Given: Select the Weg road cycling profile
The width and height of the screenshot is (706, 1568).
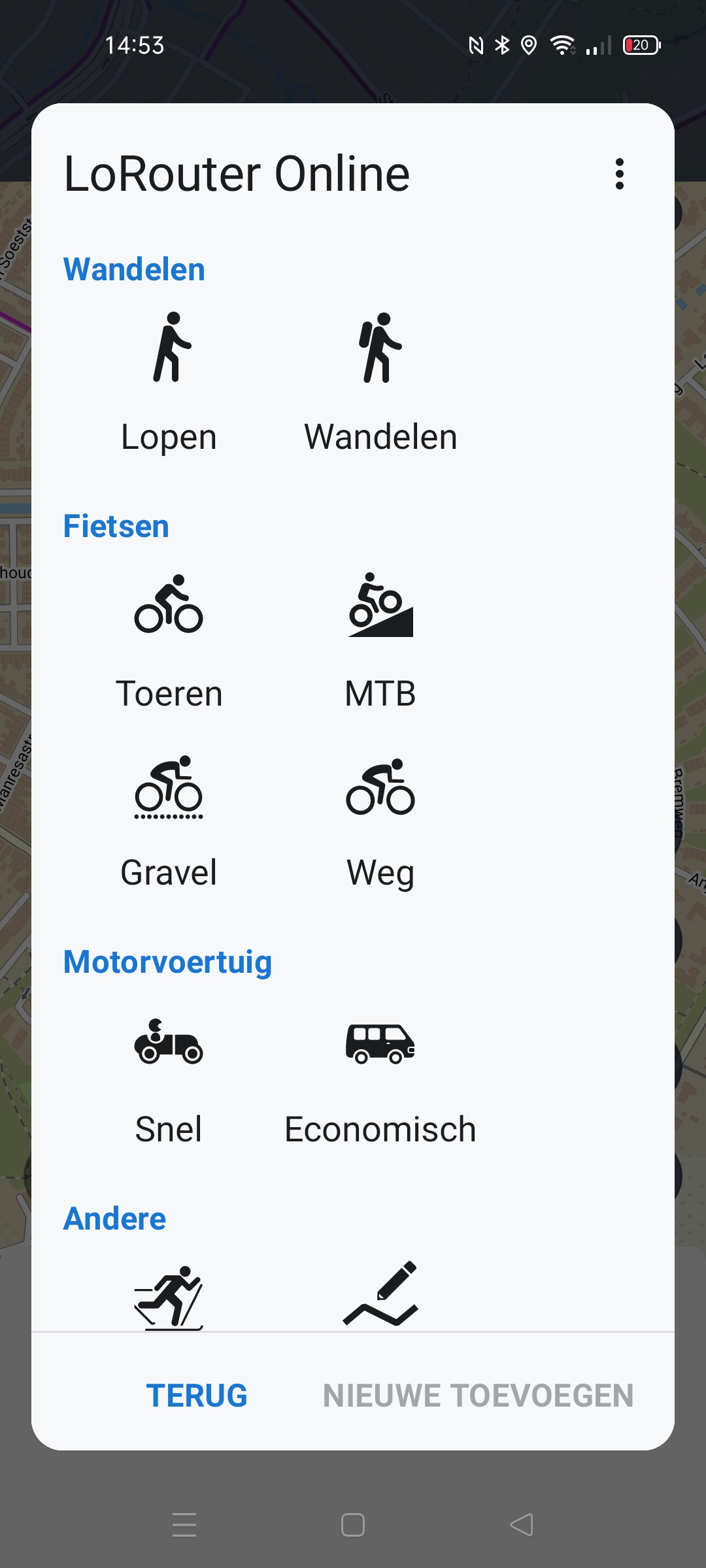Looking at the screenshot, I should [x=380, y=820].
